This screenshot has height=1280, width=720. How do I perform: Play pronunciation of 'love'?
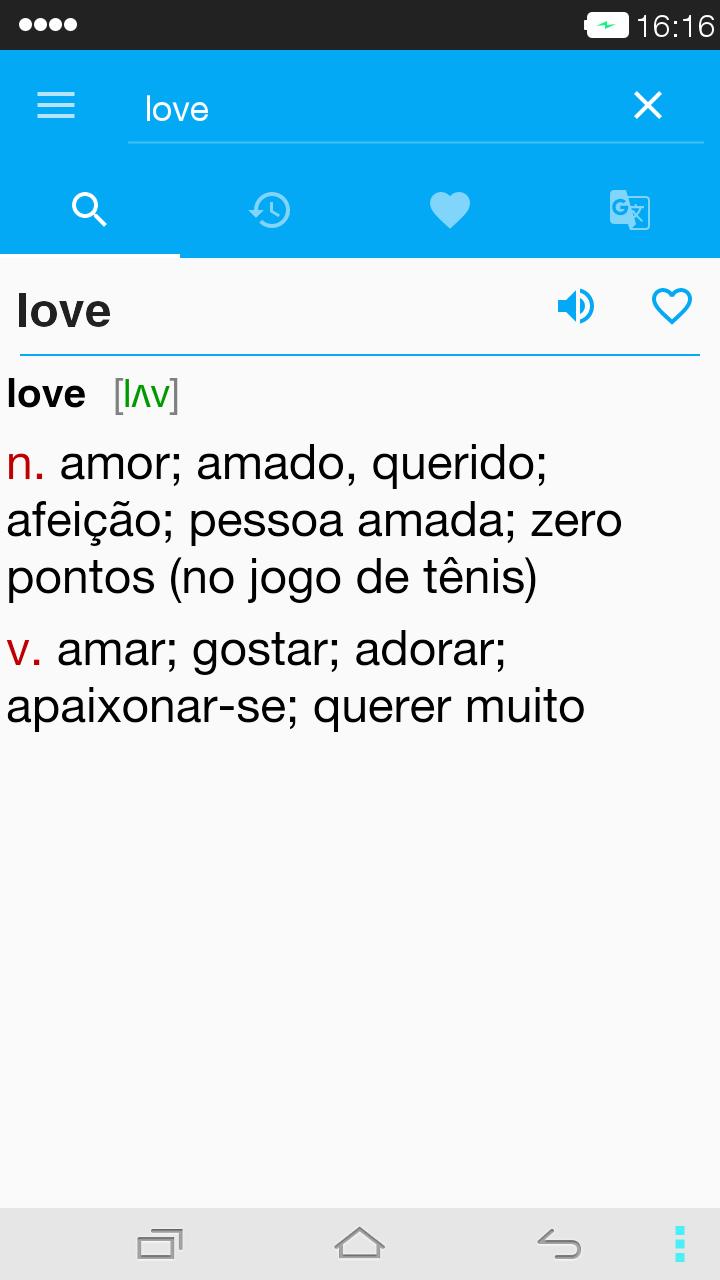point(576,306)
